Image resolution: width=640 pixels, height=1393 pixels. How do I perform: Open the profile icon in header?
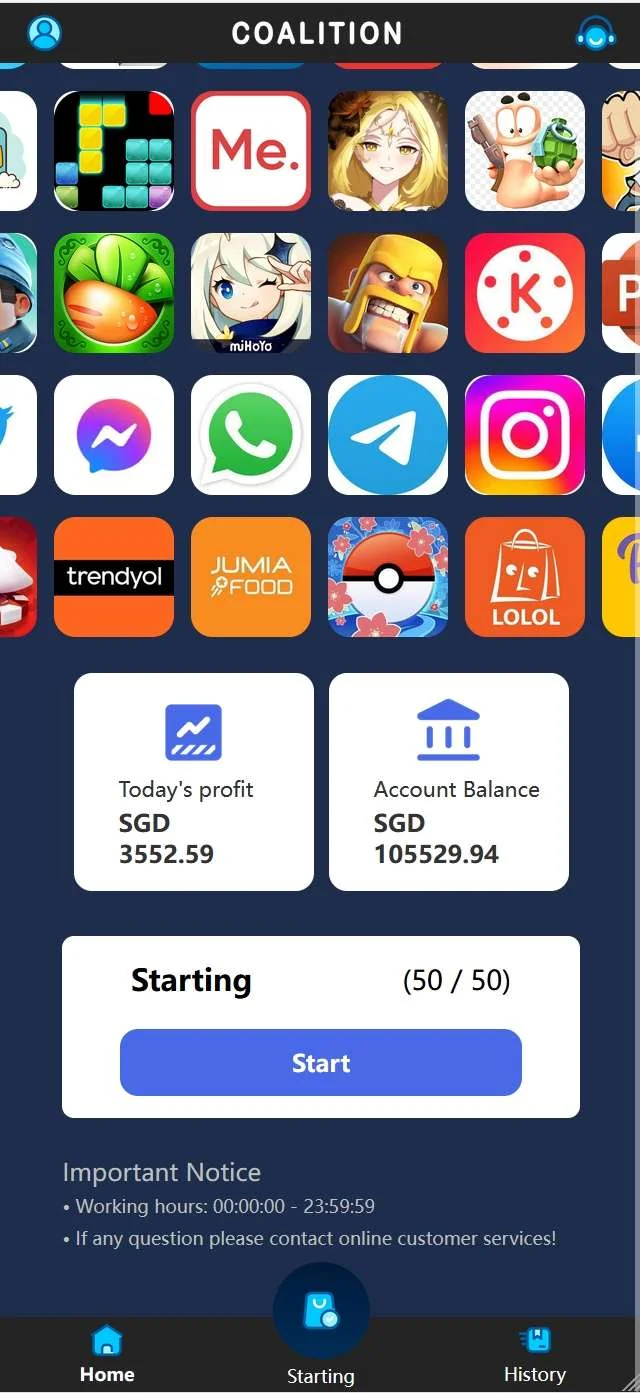[x=44, y=33]
